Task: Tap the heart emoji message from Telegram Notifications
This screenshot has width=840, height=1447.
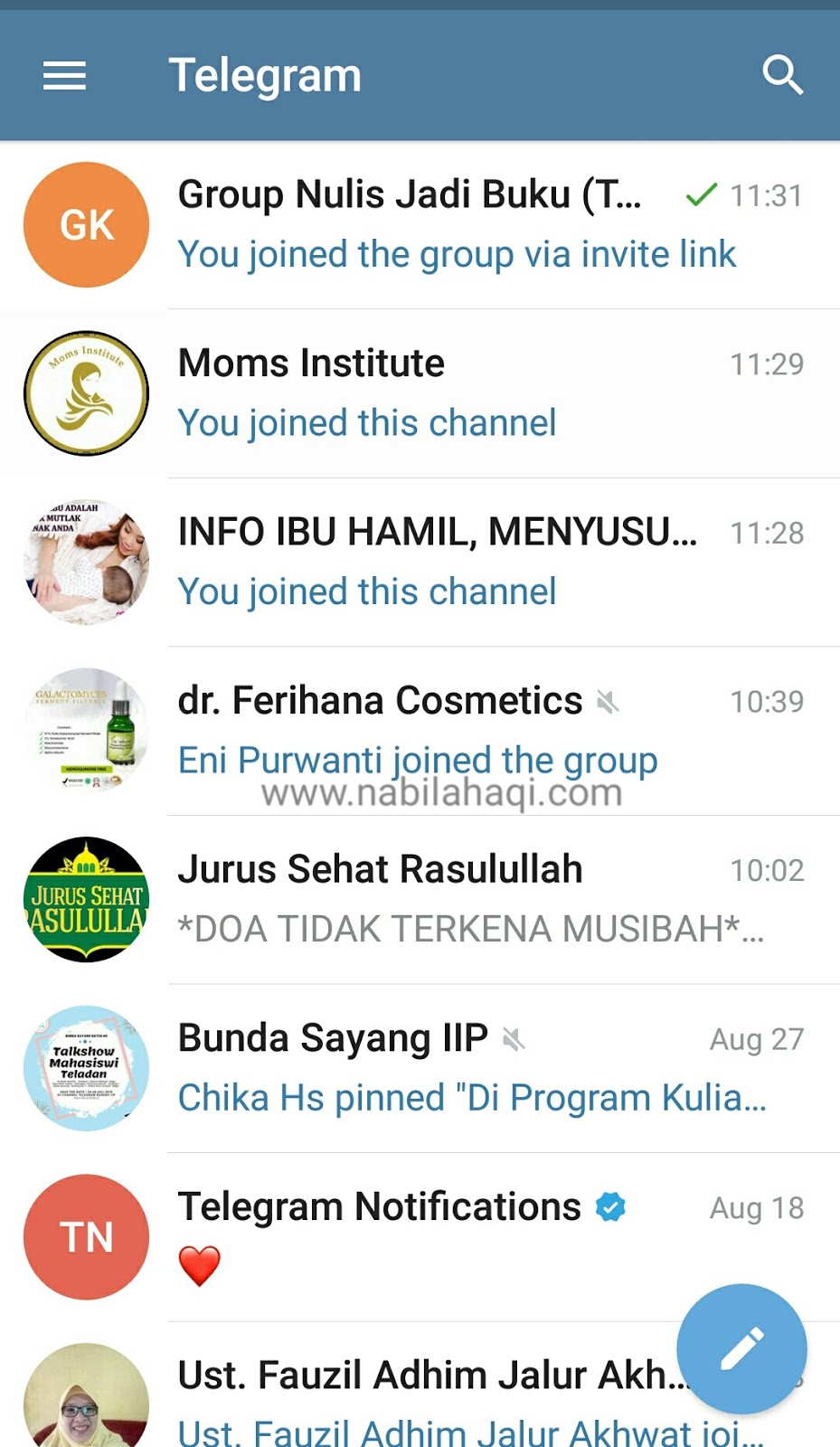Action: (201, 1264)
